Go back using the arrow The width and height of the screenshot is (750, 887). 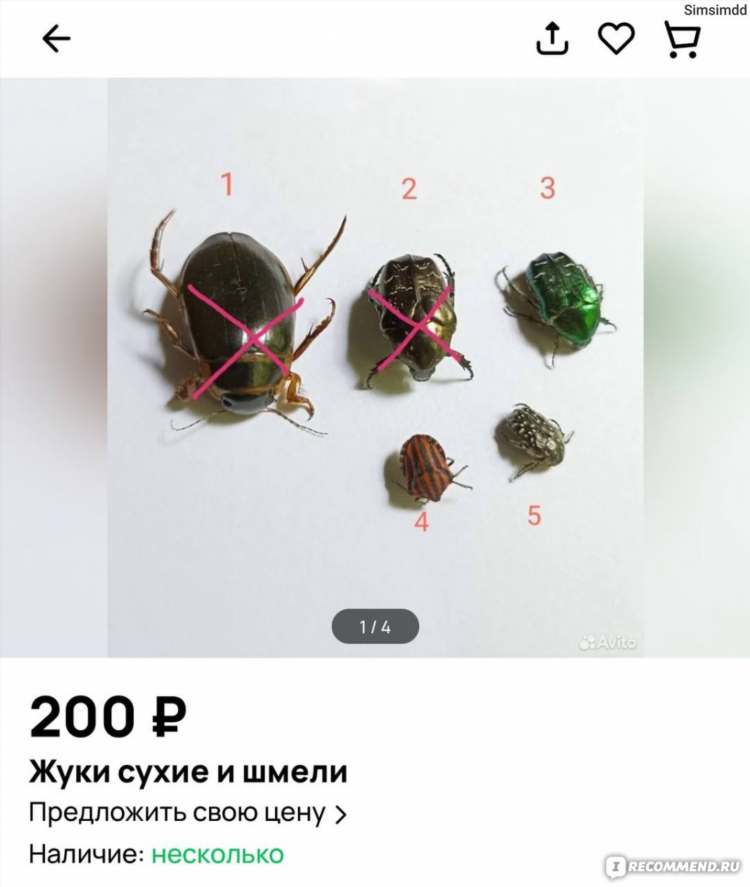56,39
